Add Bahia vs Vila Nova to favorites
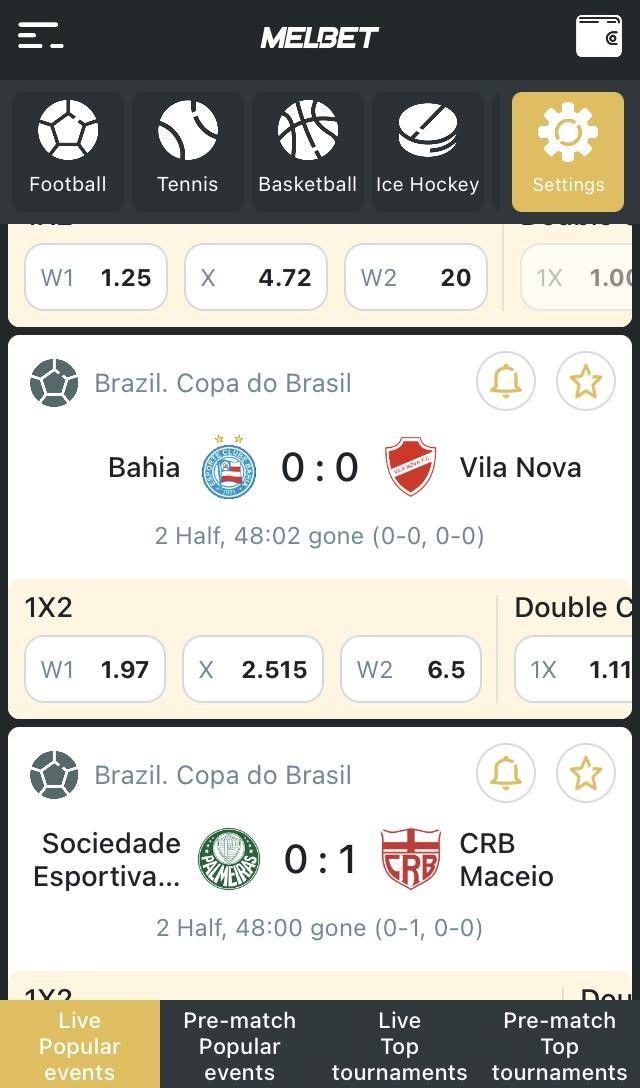Image resolution: width=640 pixels, height=1088 pixels. (x=585, y=381)
